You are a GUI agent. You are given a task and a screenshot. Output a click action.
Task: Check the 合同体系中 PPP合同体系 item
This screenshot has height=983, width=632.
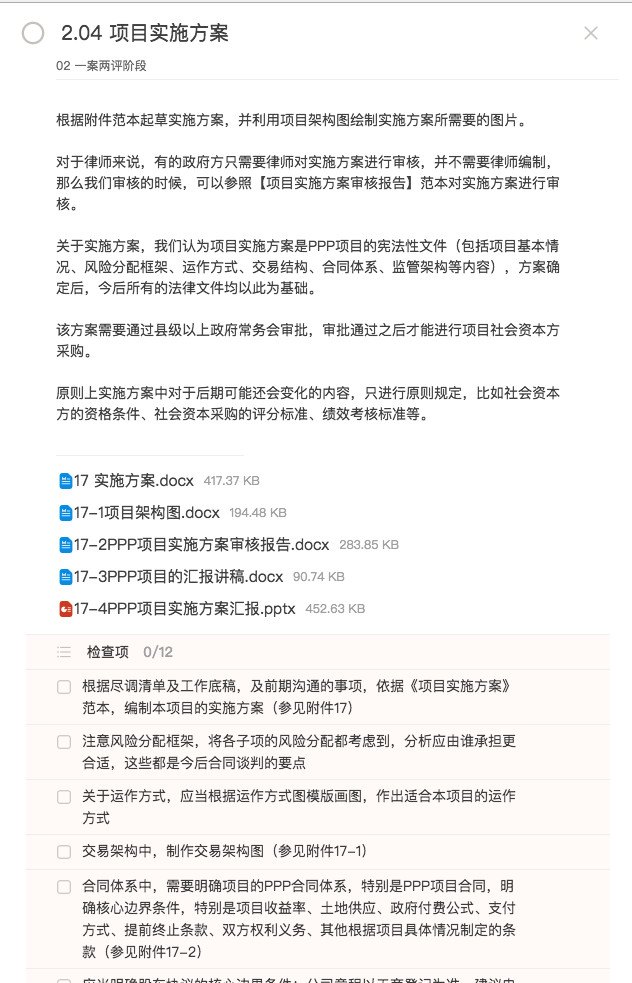click(64, 887)
